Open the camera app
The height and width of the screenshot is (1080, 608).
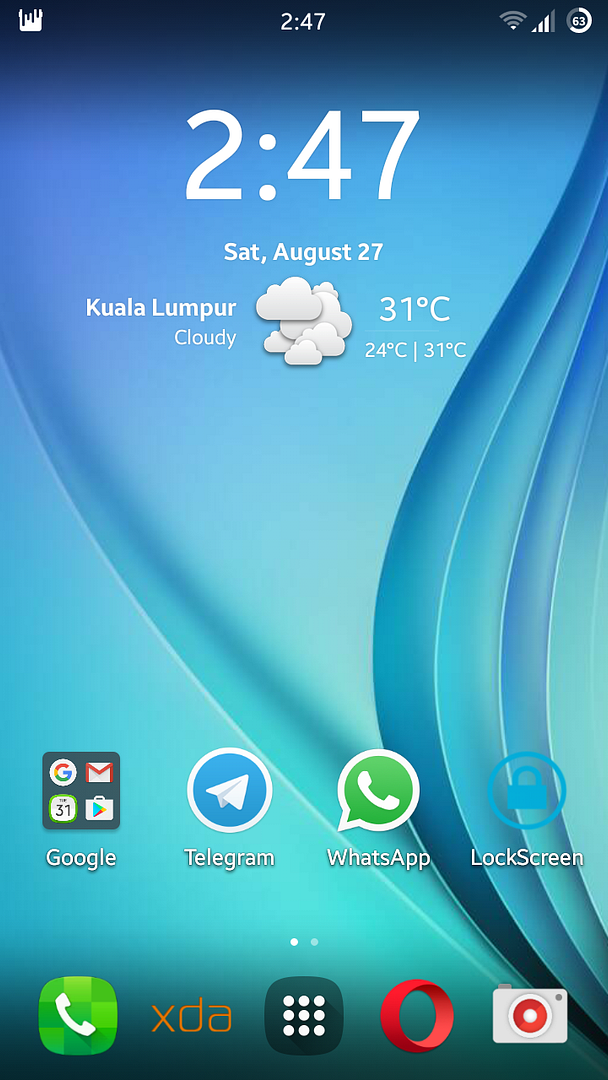click(530, 1016)
